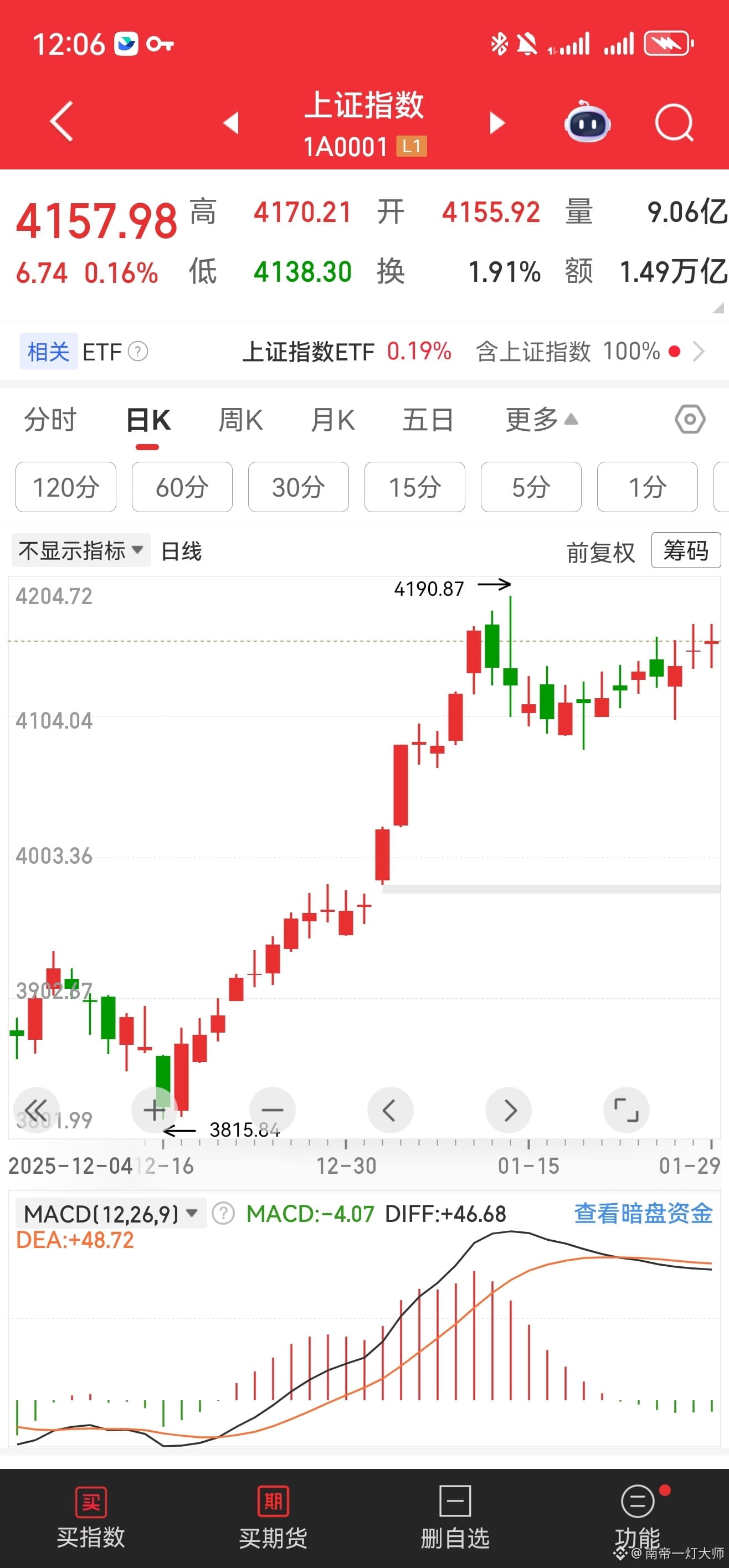Go back using the top-left arrow
The width and height of the screenshot is (729, 1568).
(61, 121)
